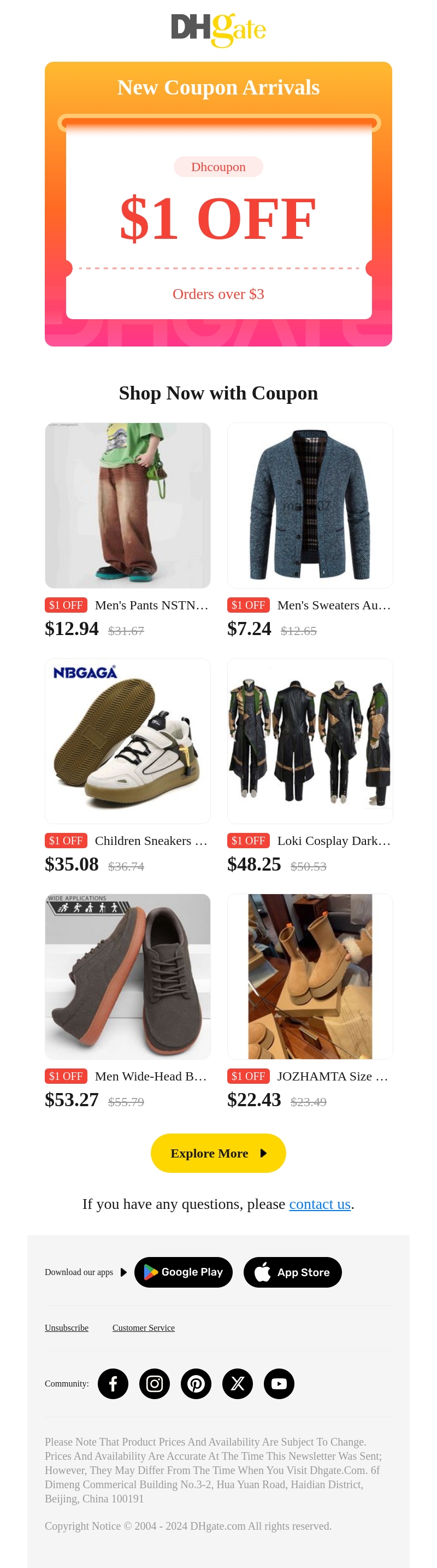Get the app on Google Play
Screen dimensions: 437x1568
(x=183, y=1272)
